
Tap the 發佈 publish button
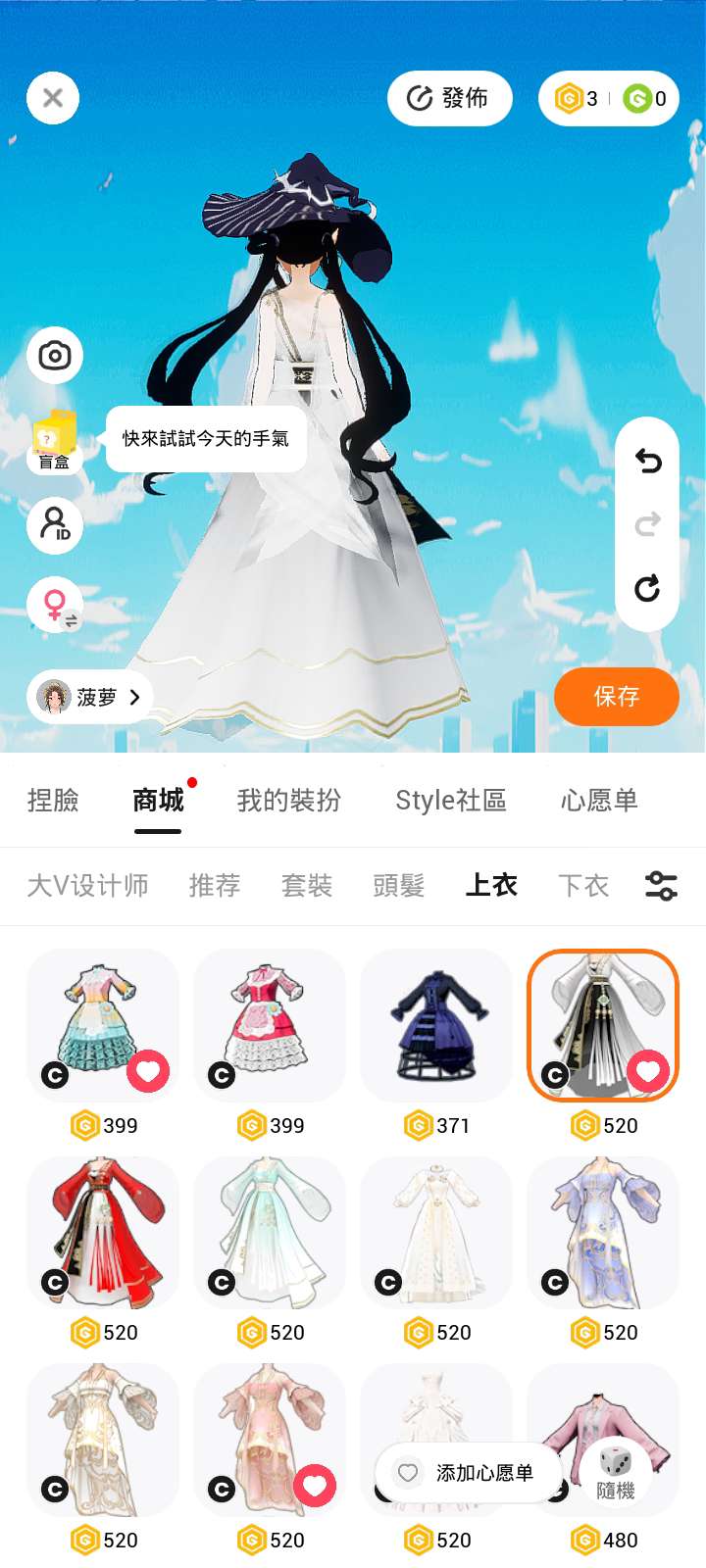coord(449,98)
